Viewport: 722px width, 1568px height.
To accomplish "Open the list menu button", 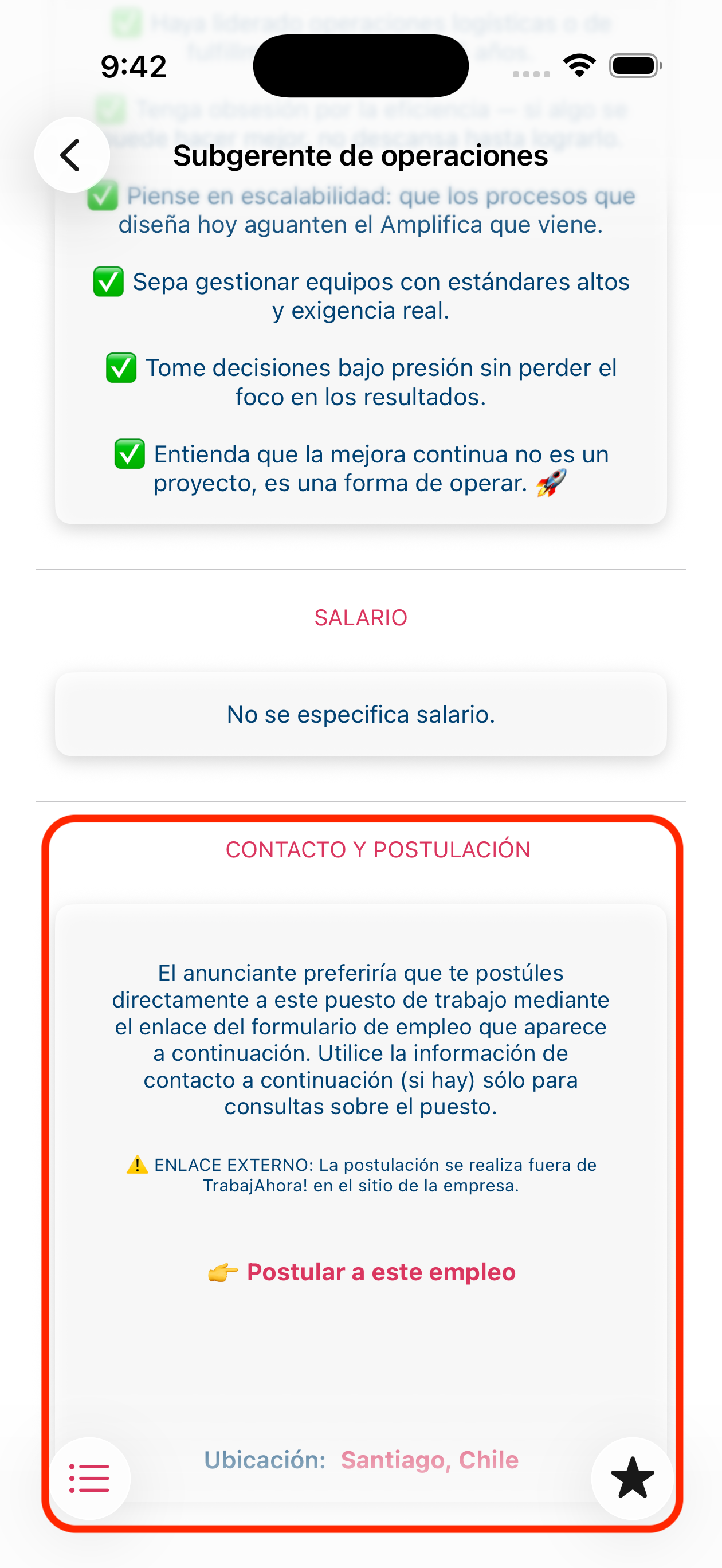I will point(89,1478).
